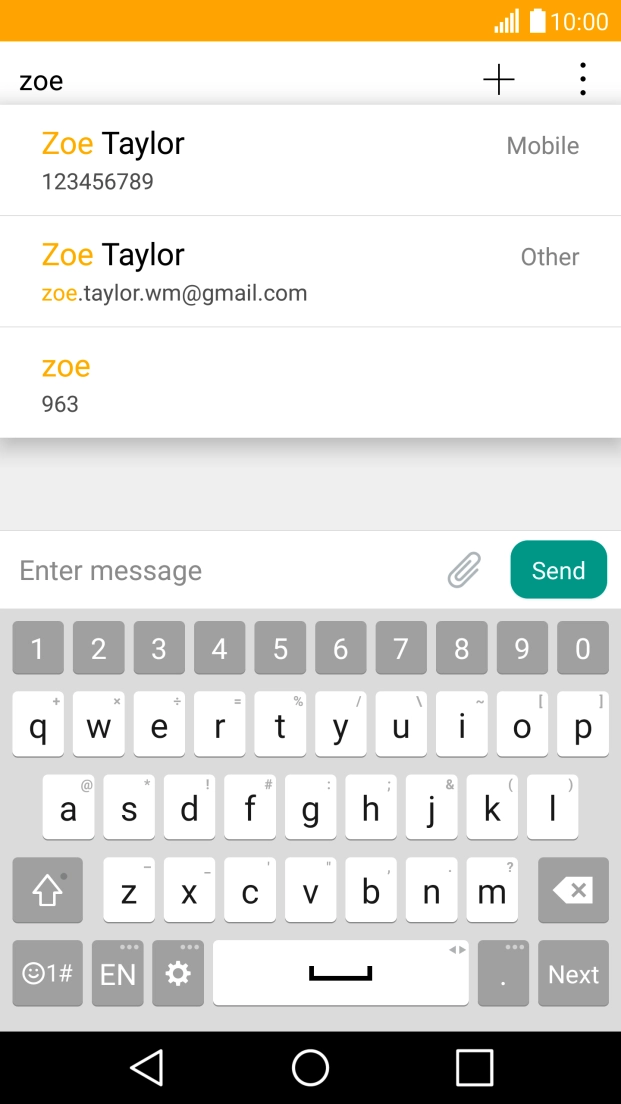The height and width of the screenshot is (1104, 621).
Task: Open the three-dot overflow menu
Action: point(582,79)
